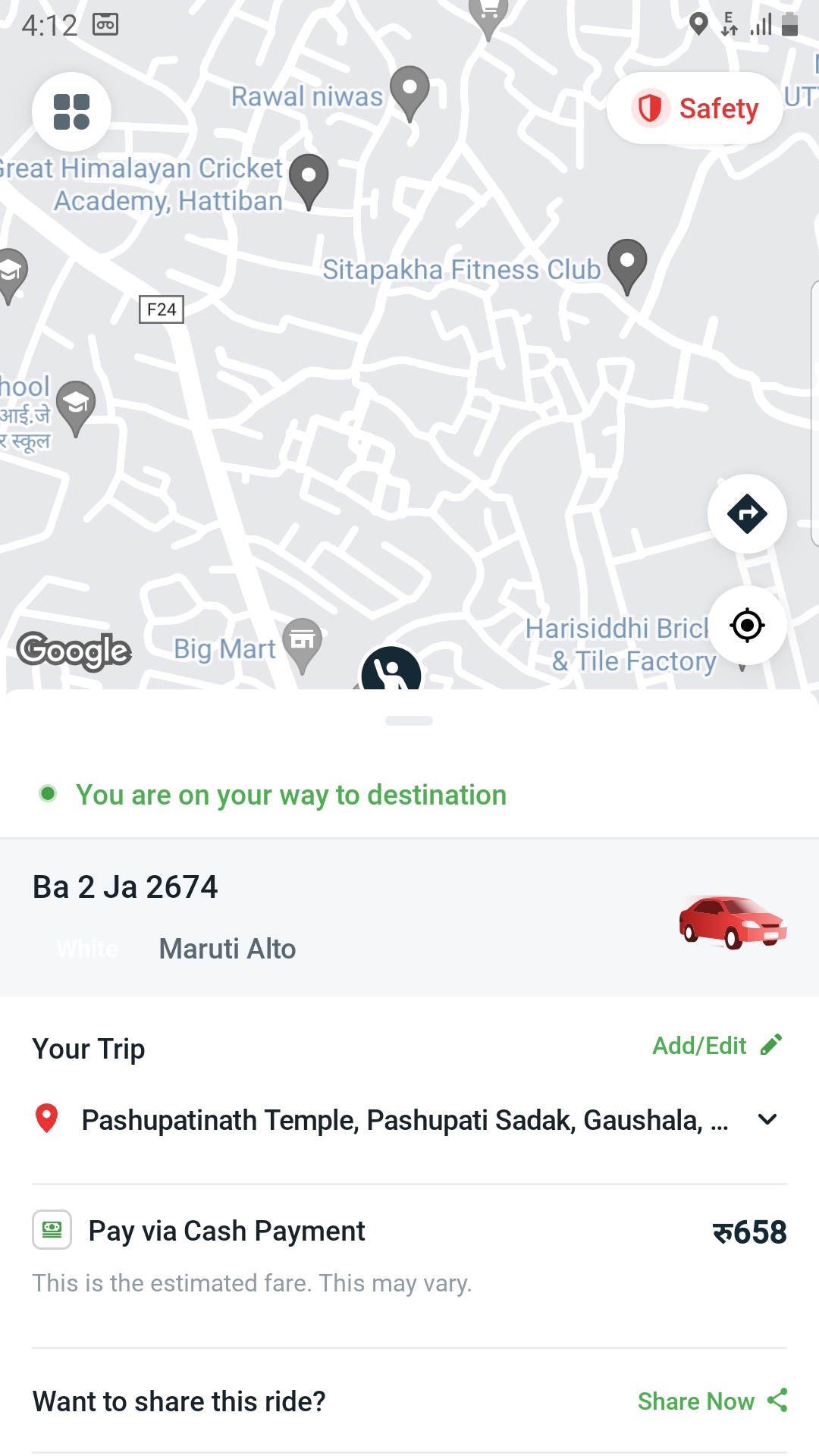The width and height of the screenshot is (819, 1456).
Task: Recenter map on current location
Action: coord(747,626)
